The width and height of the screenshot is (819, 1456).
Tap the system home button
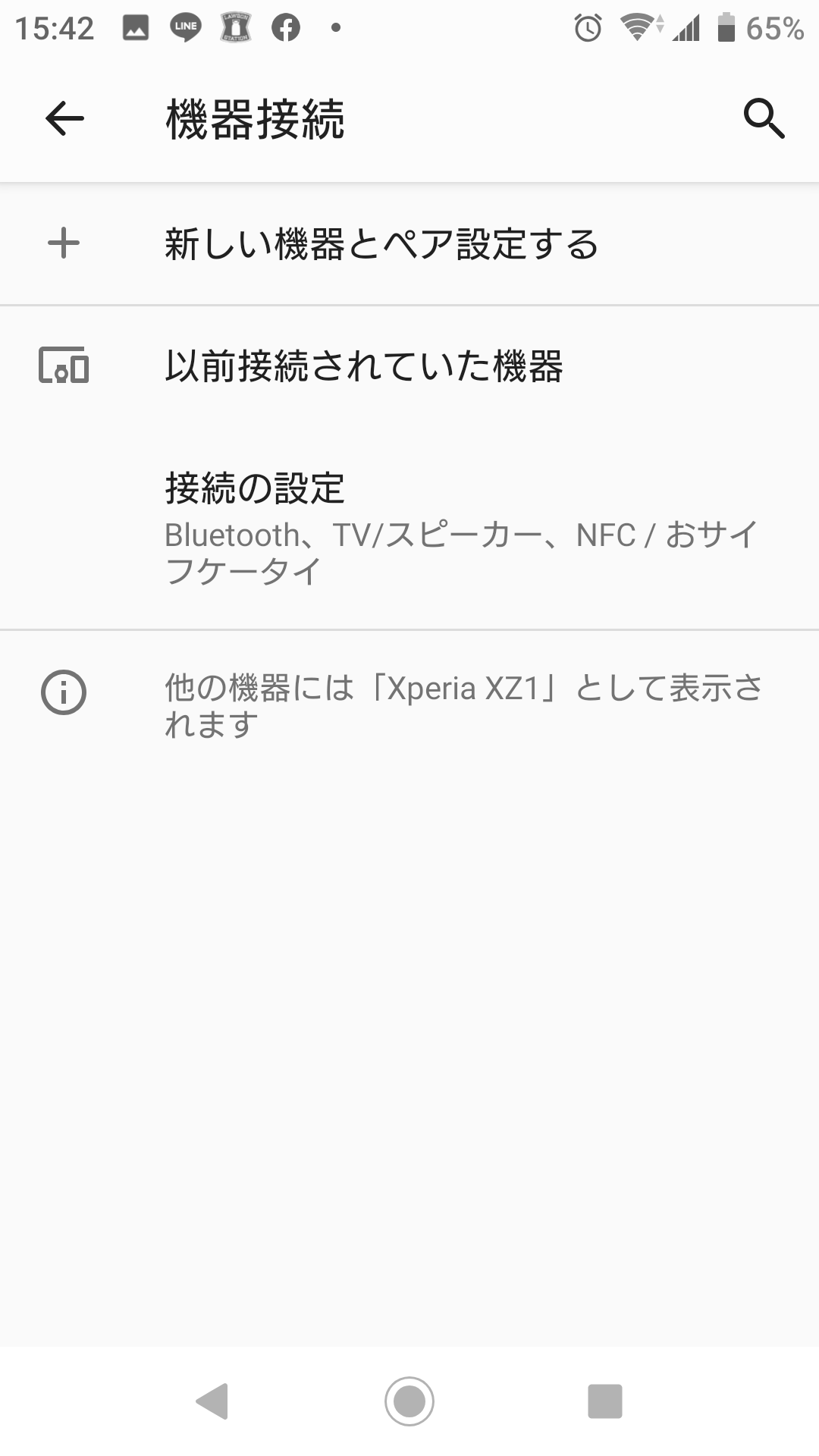click(x=409, y=1401)
